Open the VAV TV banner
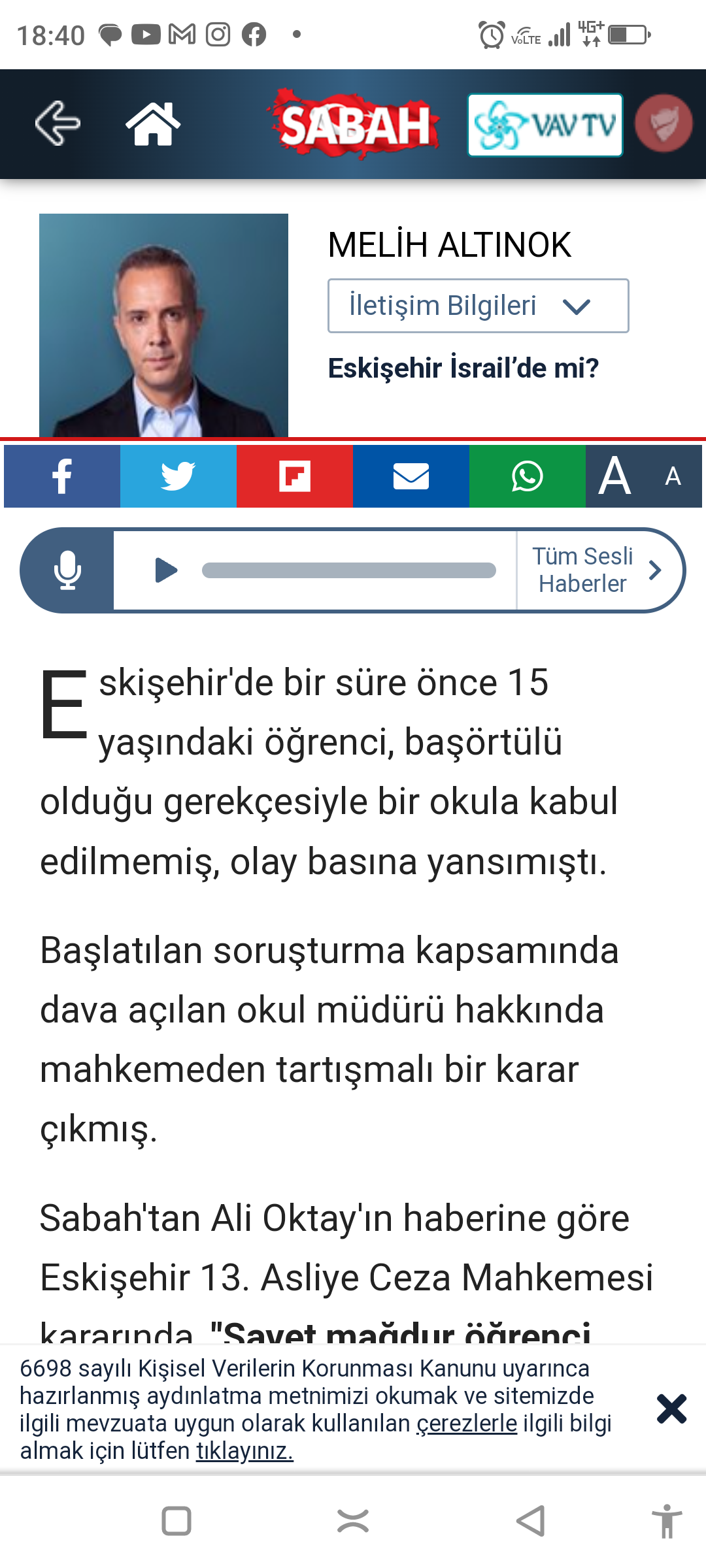Image resolution: width=706 pixels, height=1568 pixels. [545, 125]
